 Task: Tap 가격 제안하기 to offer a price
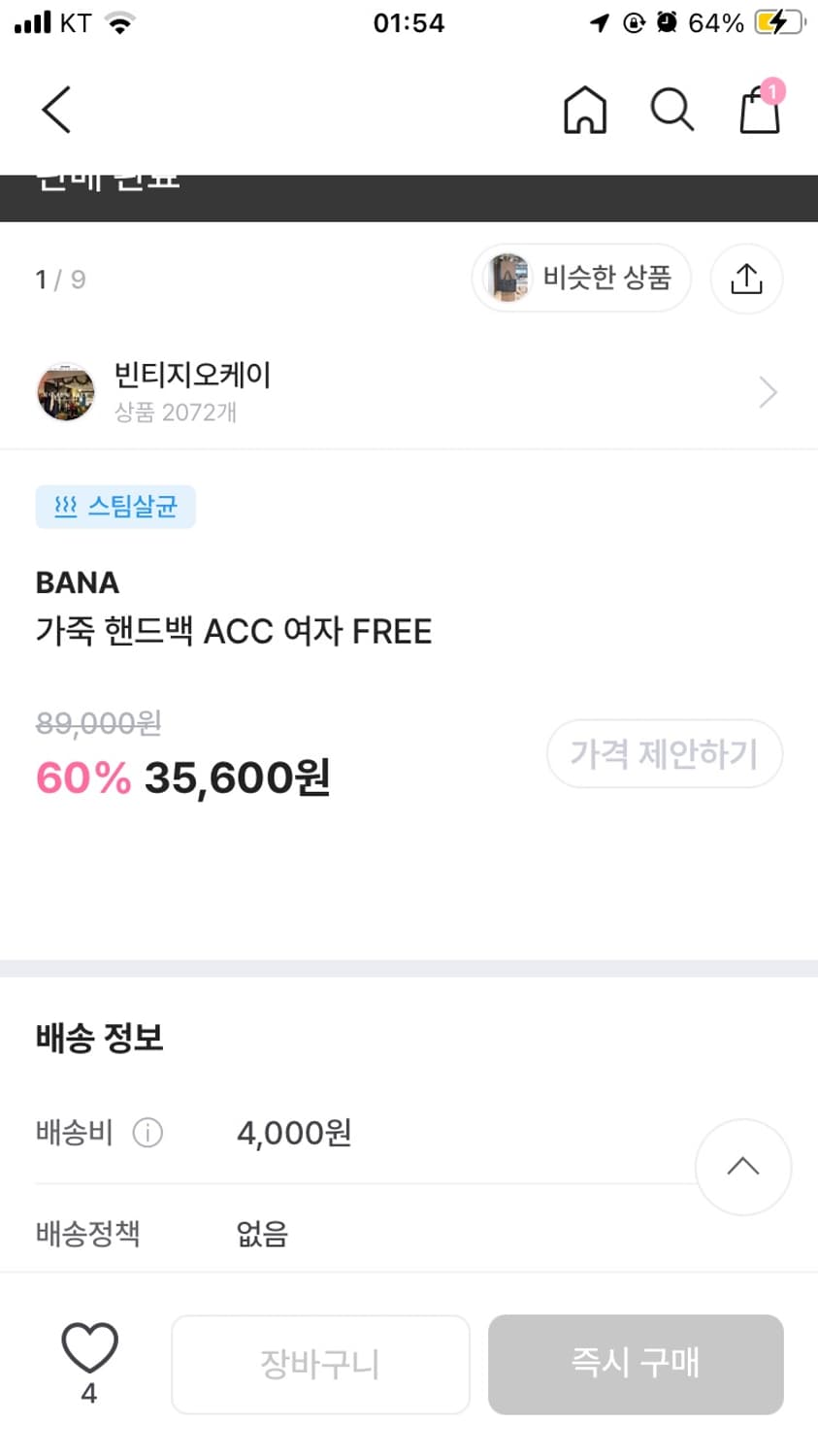point(664,754)
